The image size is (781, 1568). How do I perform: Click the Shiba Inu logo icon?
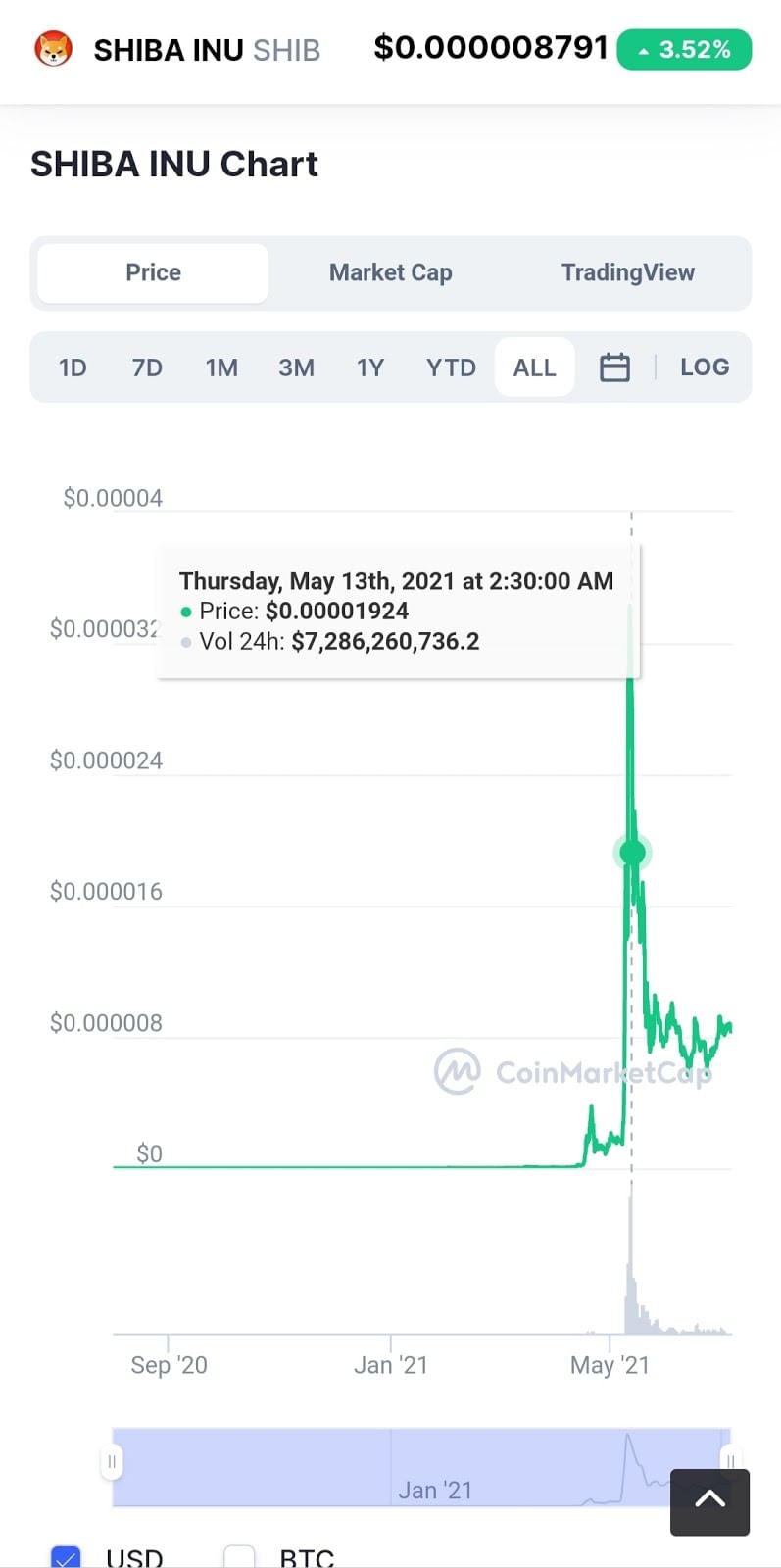[x=56, y=49]
